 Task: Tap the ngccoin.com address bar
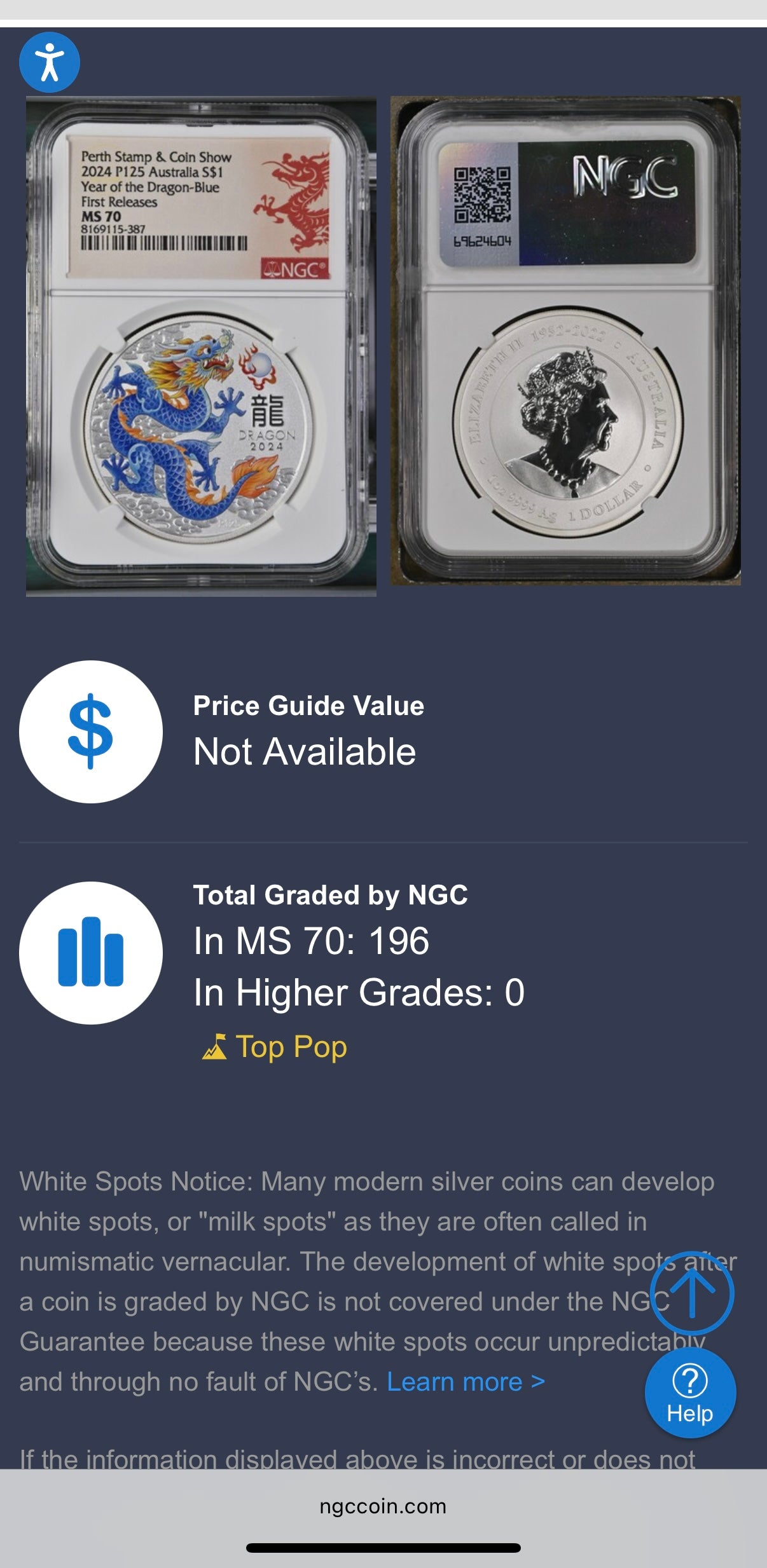tap(383, 1506)
